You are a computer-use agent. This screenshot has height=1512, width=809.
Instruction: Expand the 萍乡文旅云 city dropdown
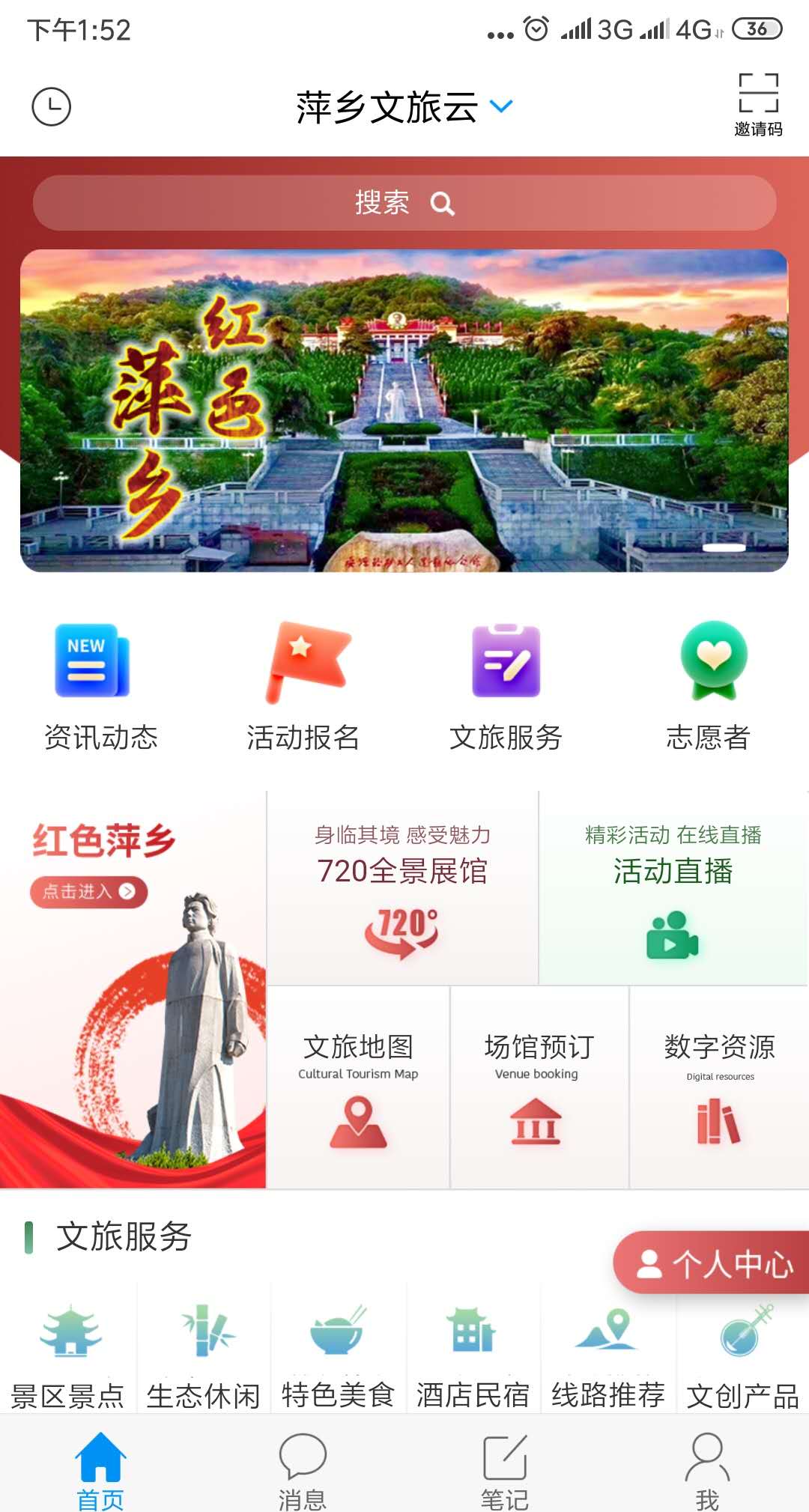click(x=500, y=106)
